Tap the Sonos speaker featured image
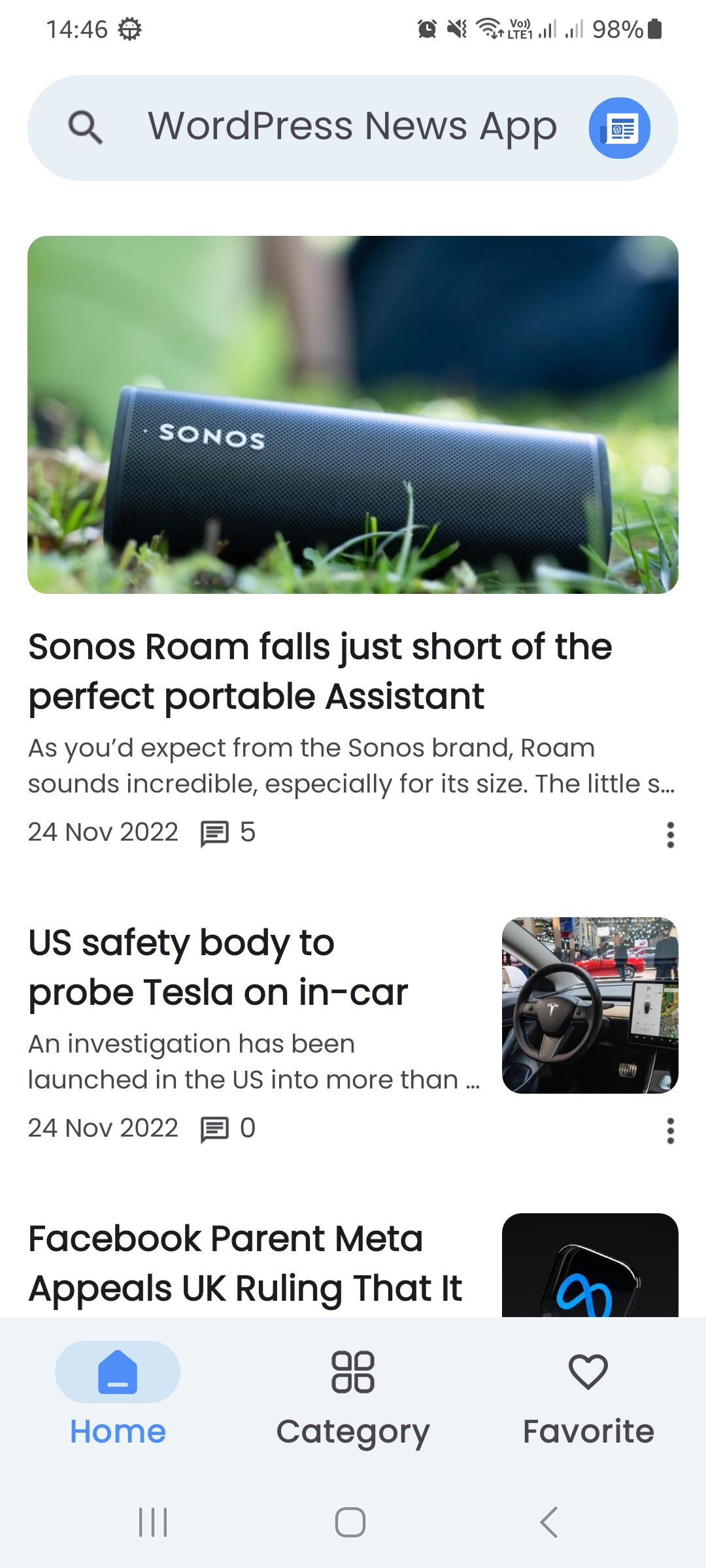The image size is (706, 1568). click(x=353, y=415)
